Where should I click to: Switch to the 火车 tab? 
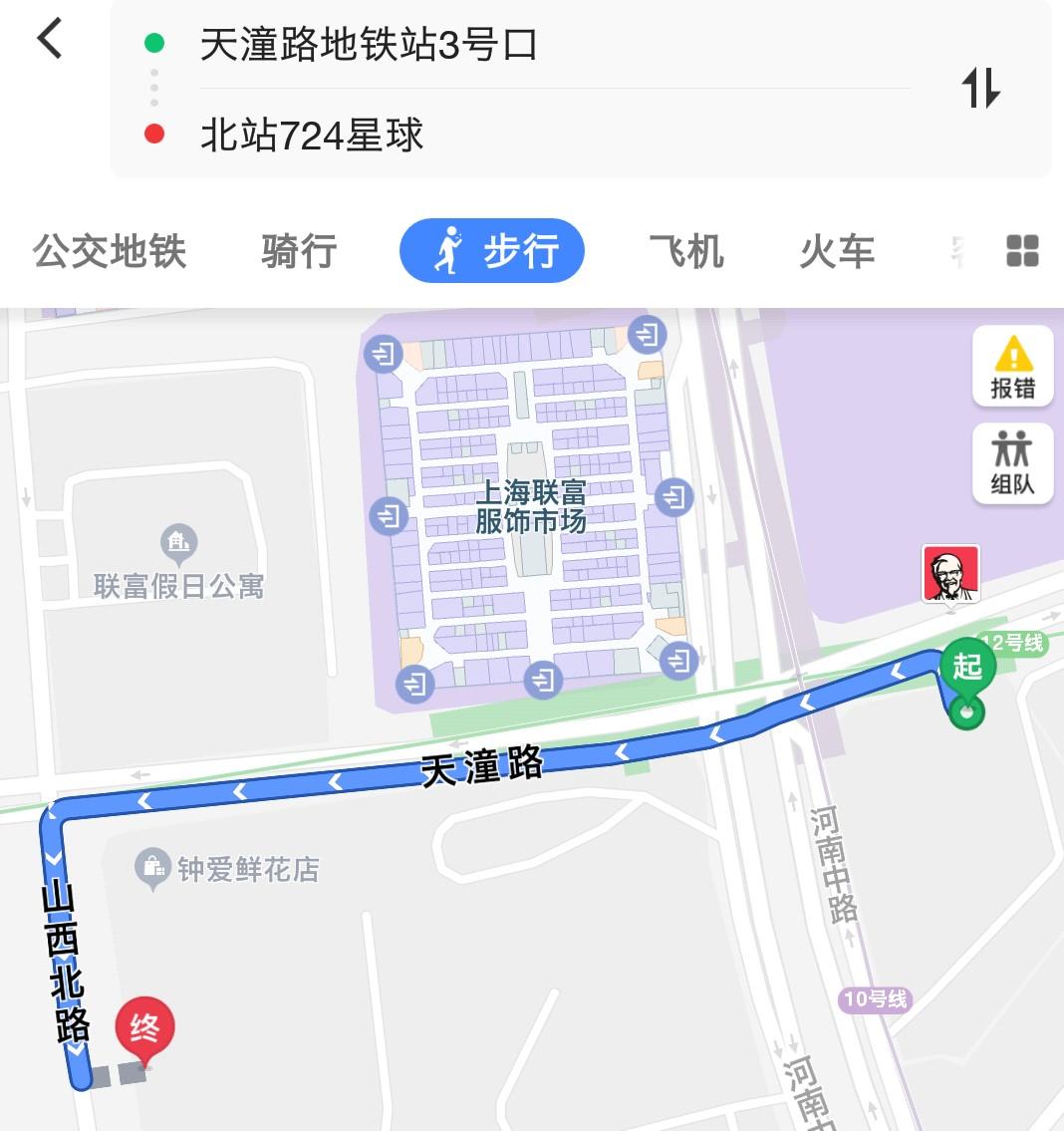pyautogui.click(x=837, y=251)
